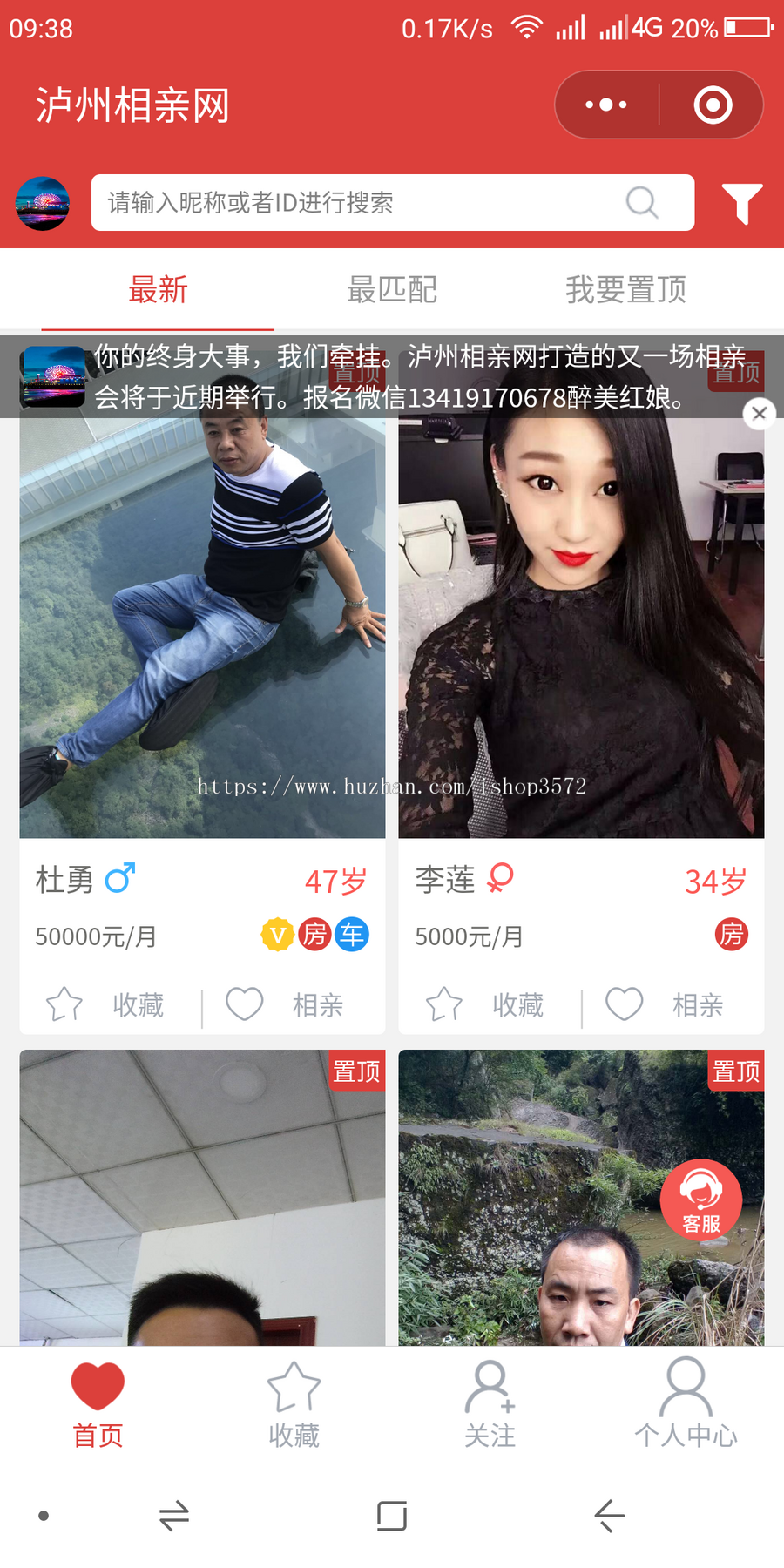Open the floating 客服 customer service icon
784x1568 pixels.
click(701, 1200)
